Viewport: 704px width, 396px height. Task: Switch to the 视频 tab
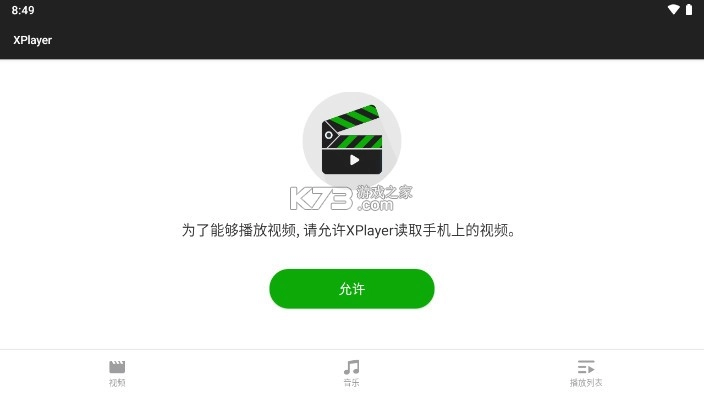pos(117,373)
